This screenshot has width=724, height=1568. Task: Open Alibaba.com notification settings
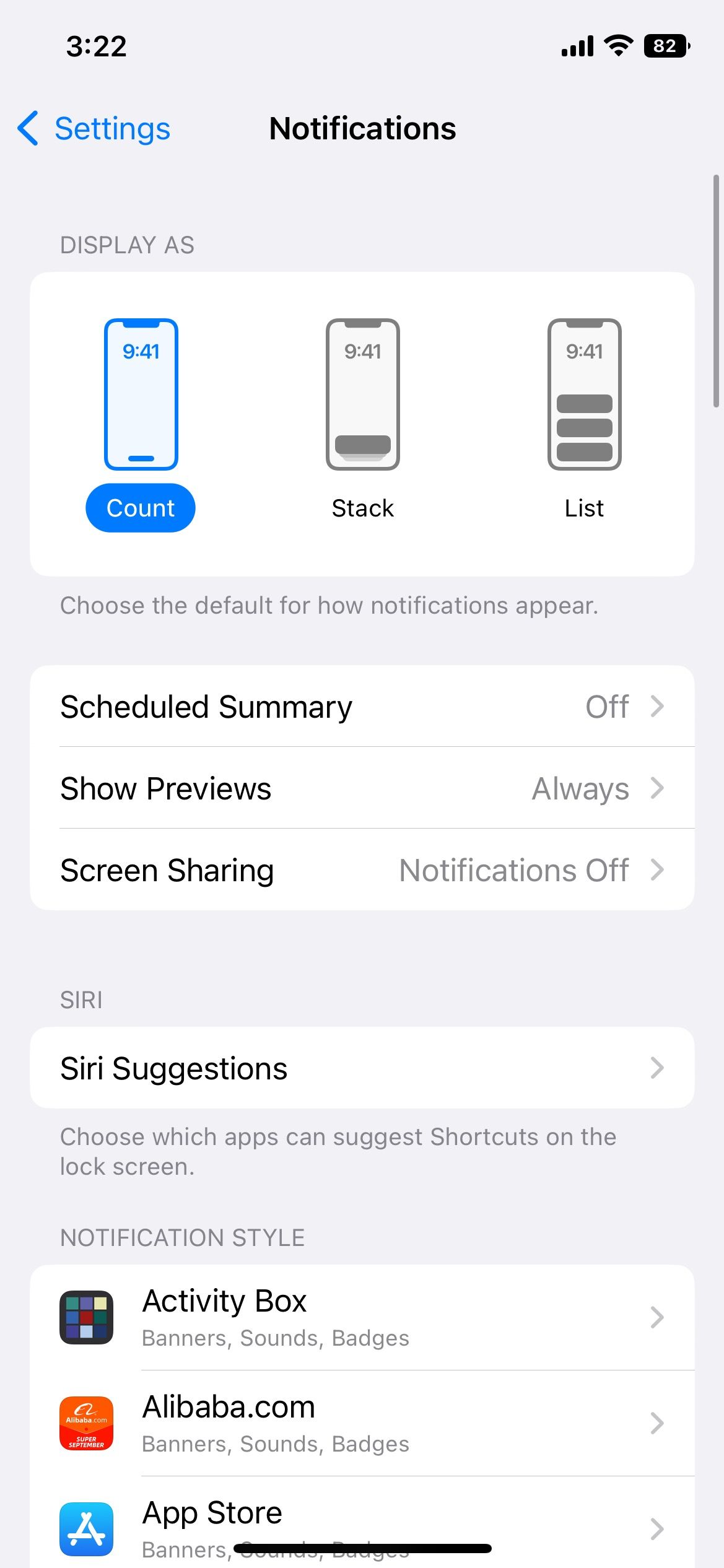tap(362, 1423)
